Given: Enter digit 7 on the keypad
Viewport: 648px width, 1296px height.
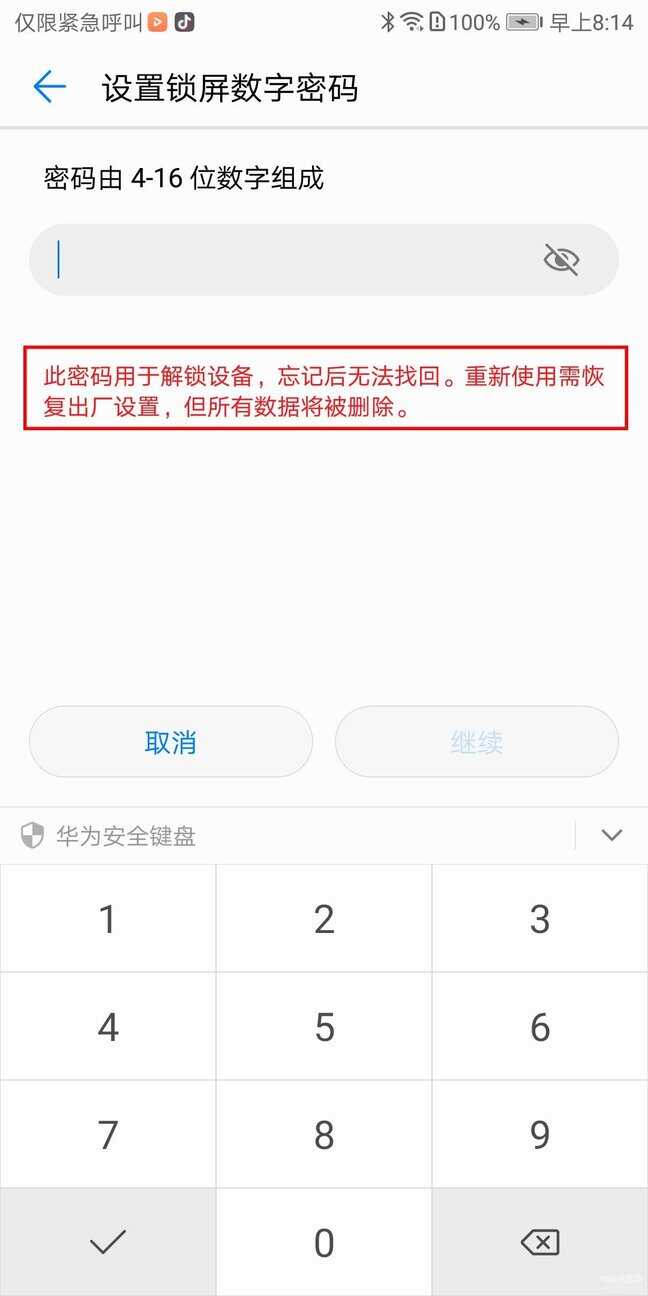Looking at the screenshot, I should tap(108, 1135).
